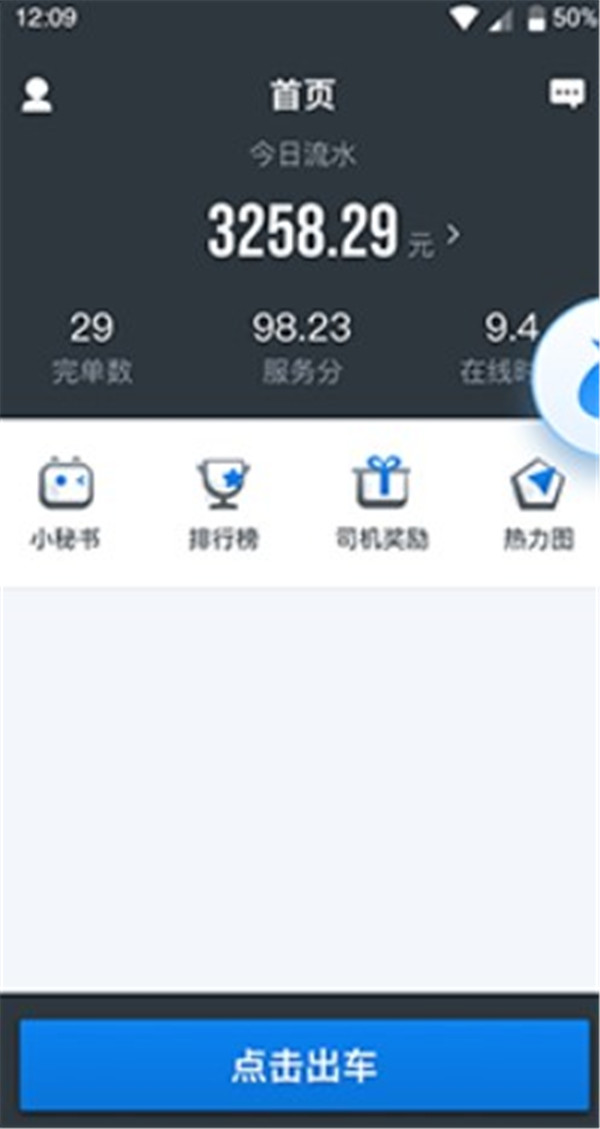Open 司机奖励 driver rewards
Image resolution: width=600 pixels, height=1129 pixels.
382,505
